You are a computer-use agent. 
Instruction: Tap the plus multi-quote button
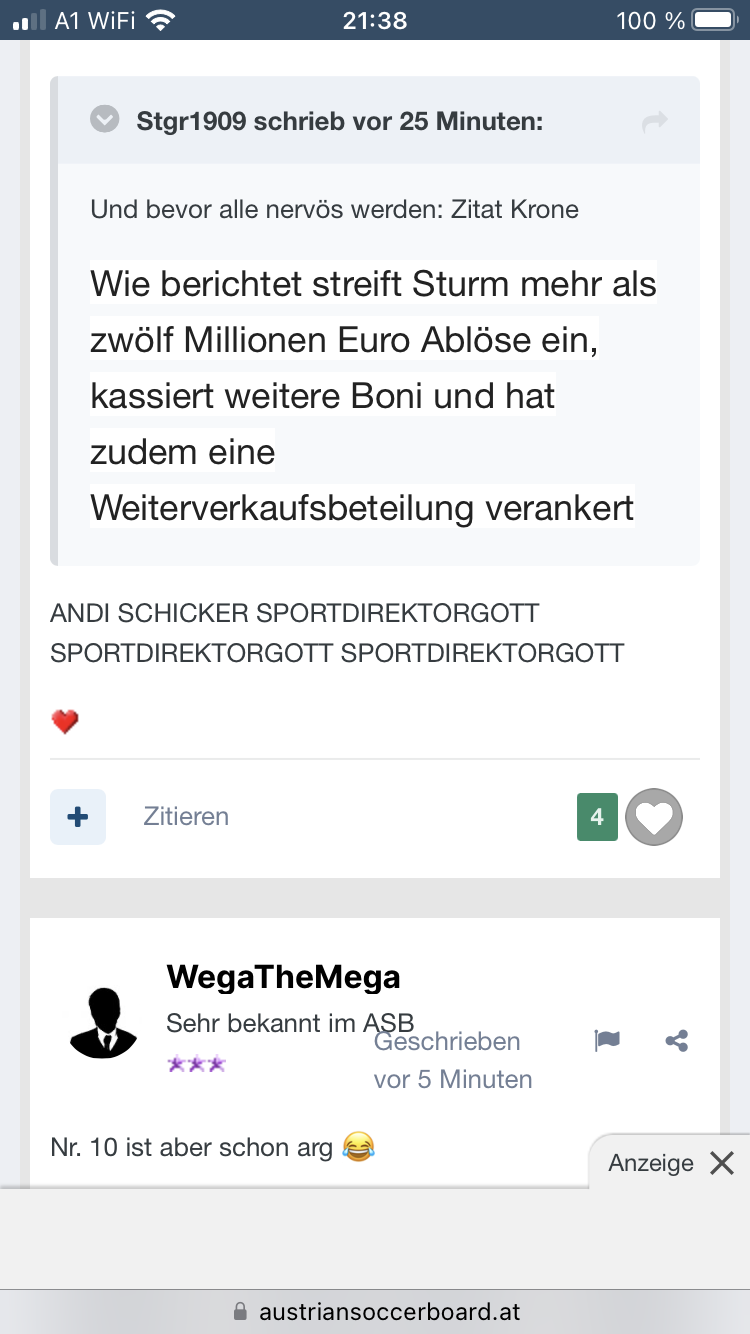tap(78, 817)
